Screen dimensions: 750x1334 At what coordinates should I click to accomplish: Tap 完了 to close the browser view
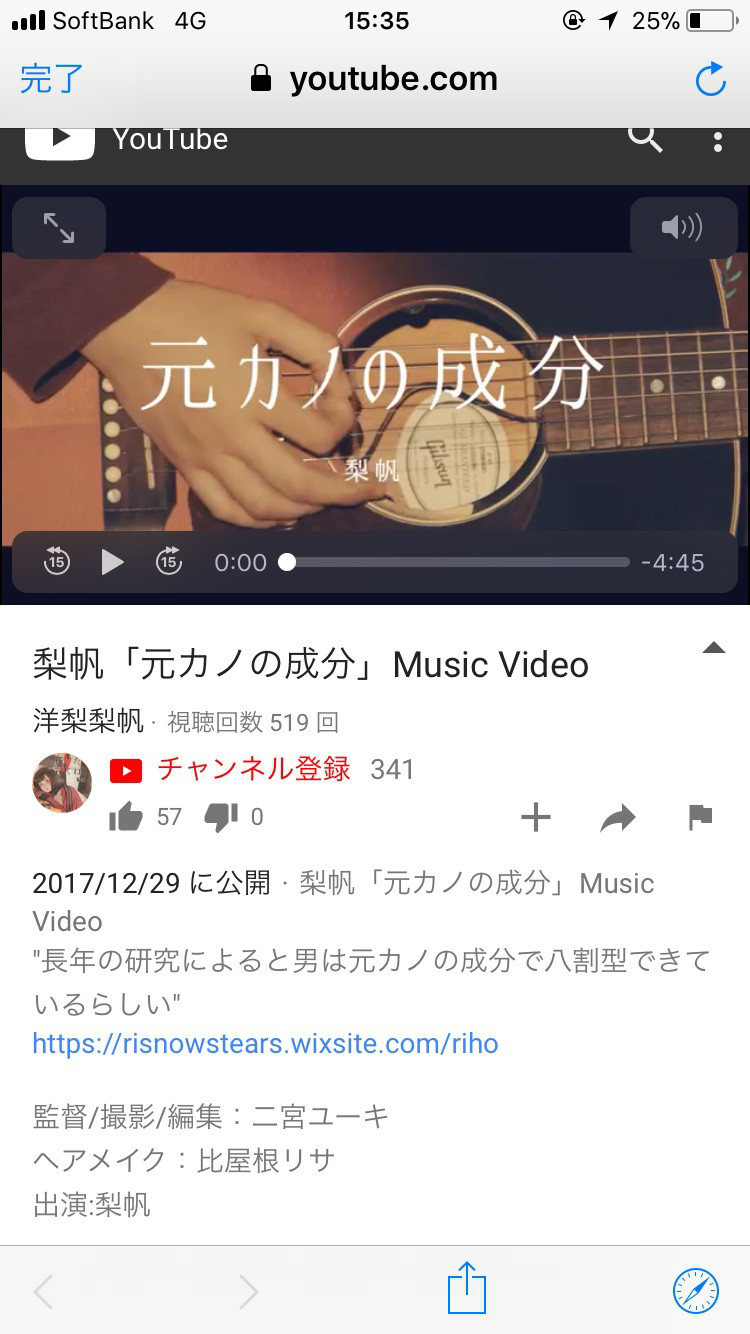point(51,78)
